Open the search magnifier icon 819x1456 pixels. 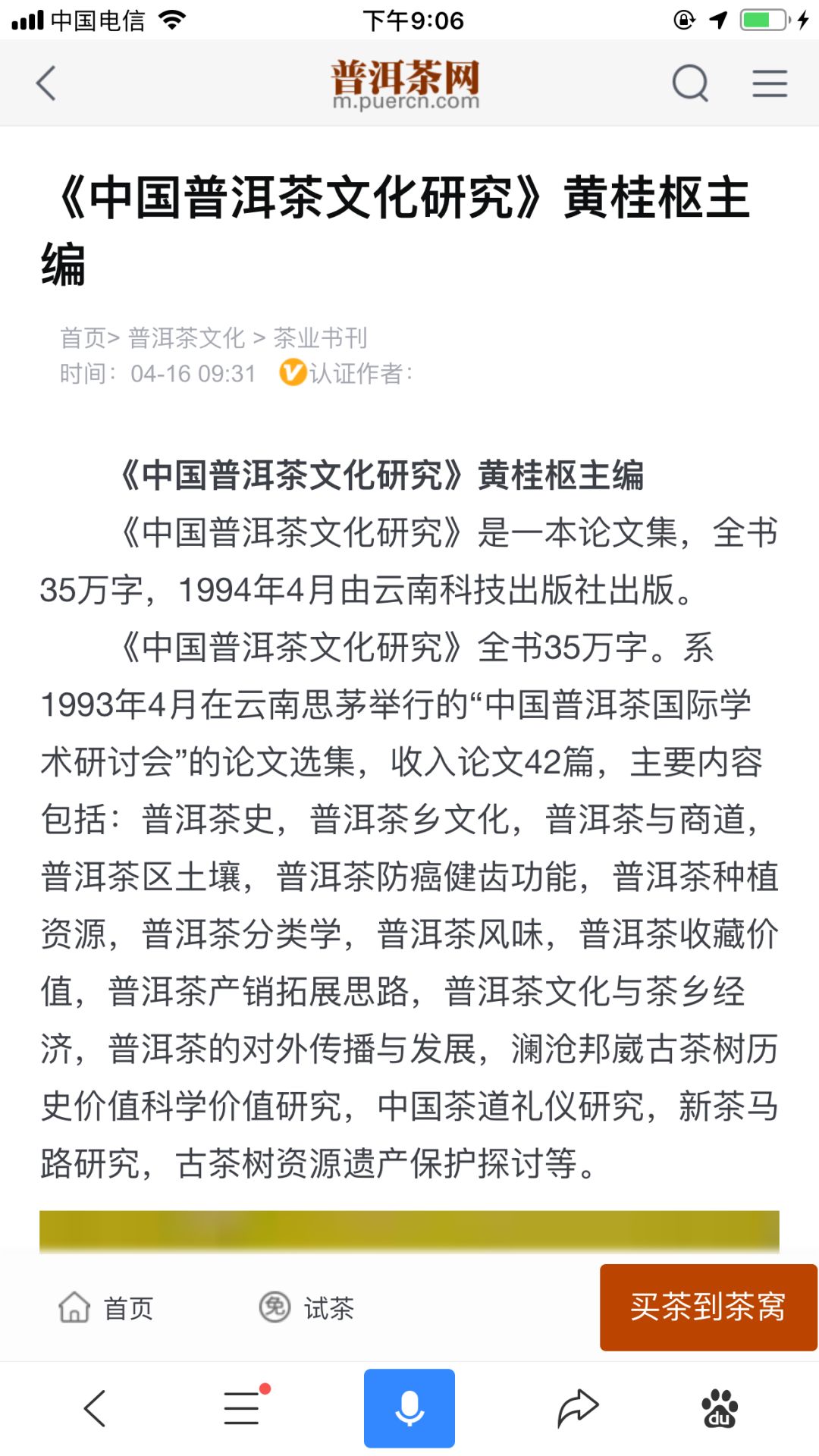click(690, 83)
